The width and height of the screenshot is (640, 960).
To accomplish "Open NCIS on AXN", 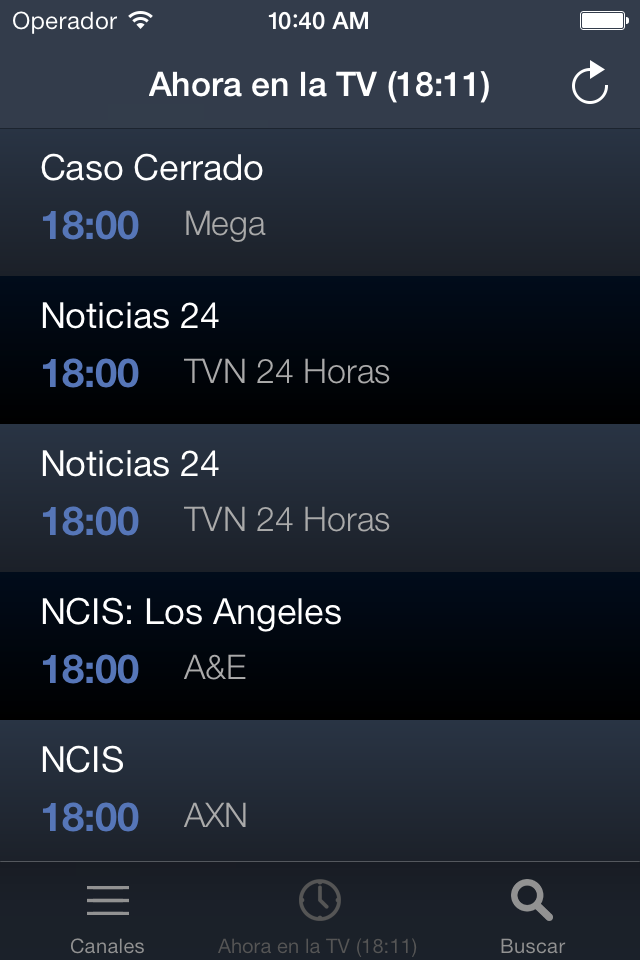I will (320, 790).
